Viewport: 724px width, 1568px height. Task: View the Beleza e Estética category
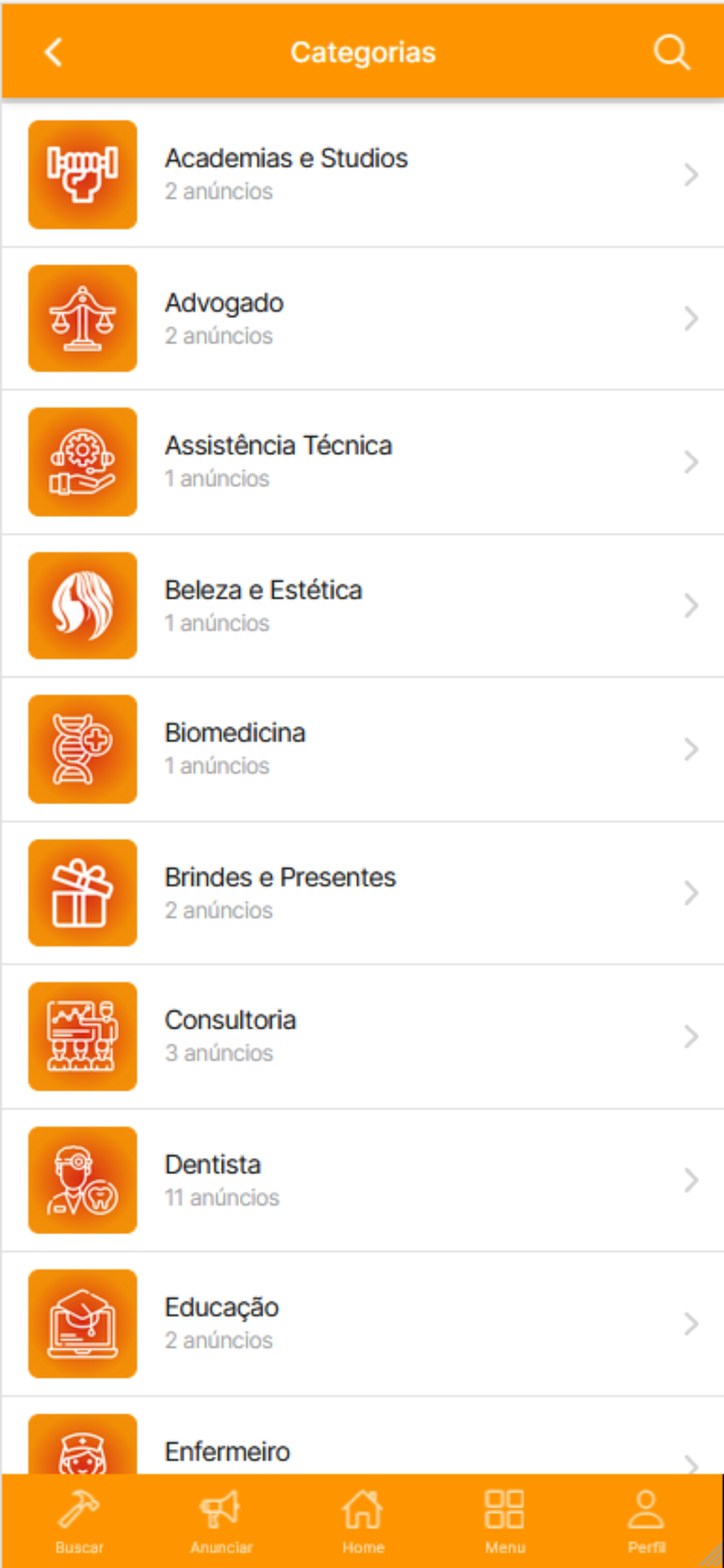[362, 605]
